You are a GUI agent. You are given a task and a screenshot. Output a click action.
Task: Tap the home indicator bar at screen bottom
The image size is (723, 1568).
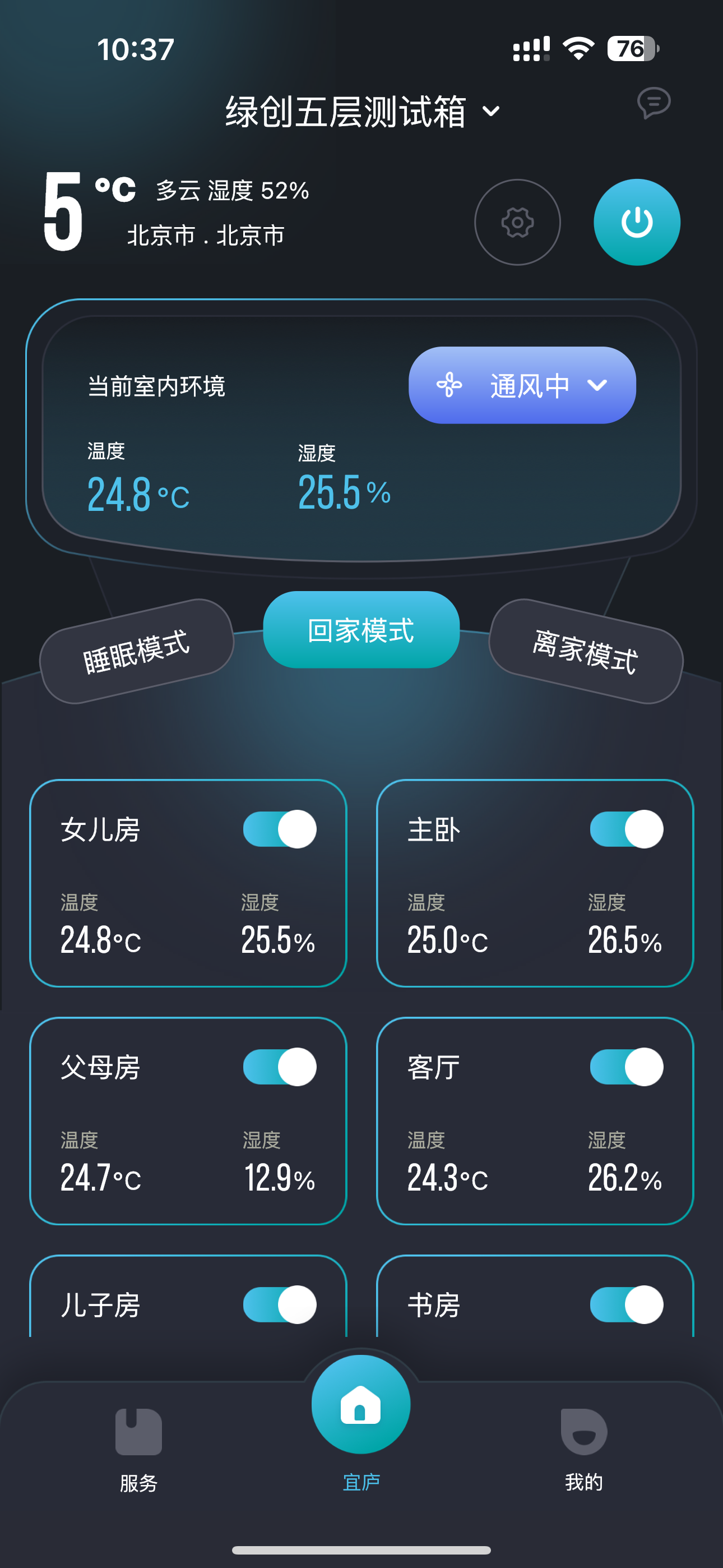(361, 1549)
